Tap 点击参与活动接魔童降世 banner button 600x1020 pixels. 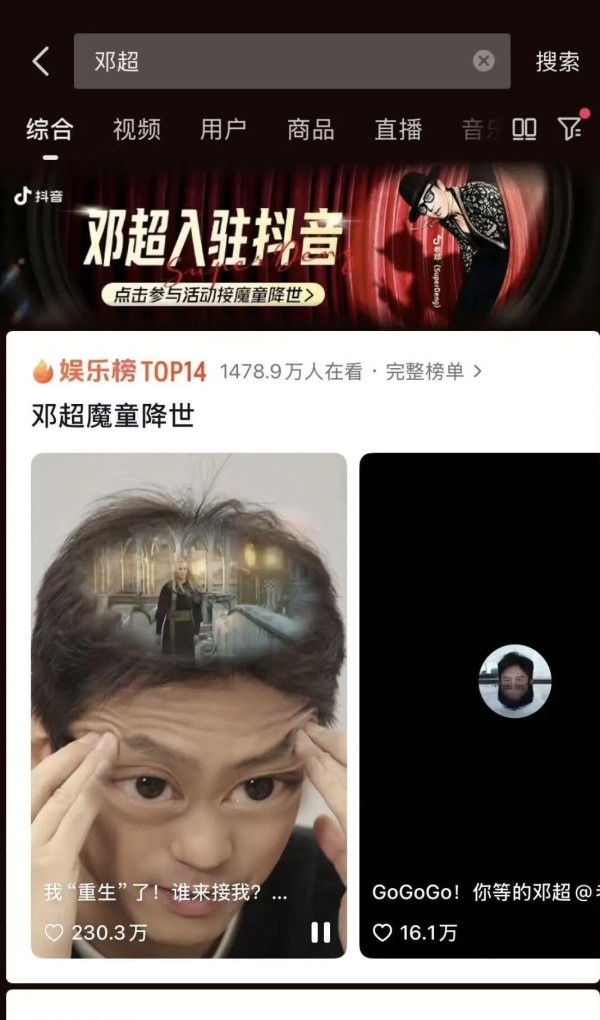click(214, 294)
